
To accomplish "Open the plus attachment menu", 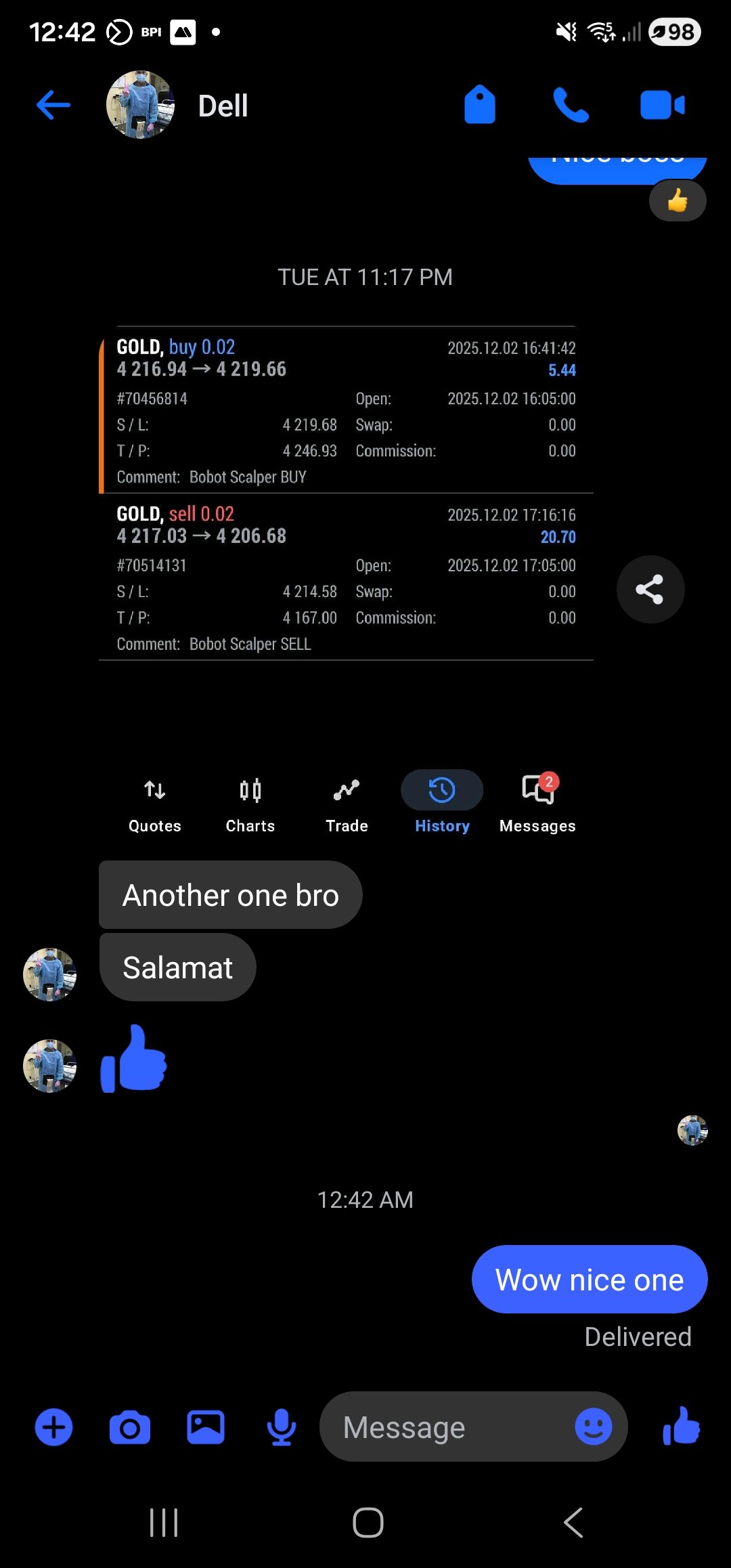I will coord(53,1426).
